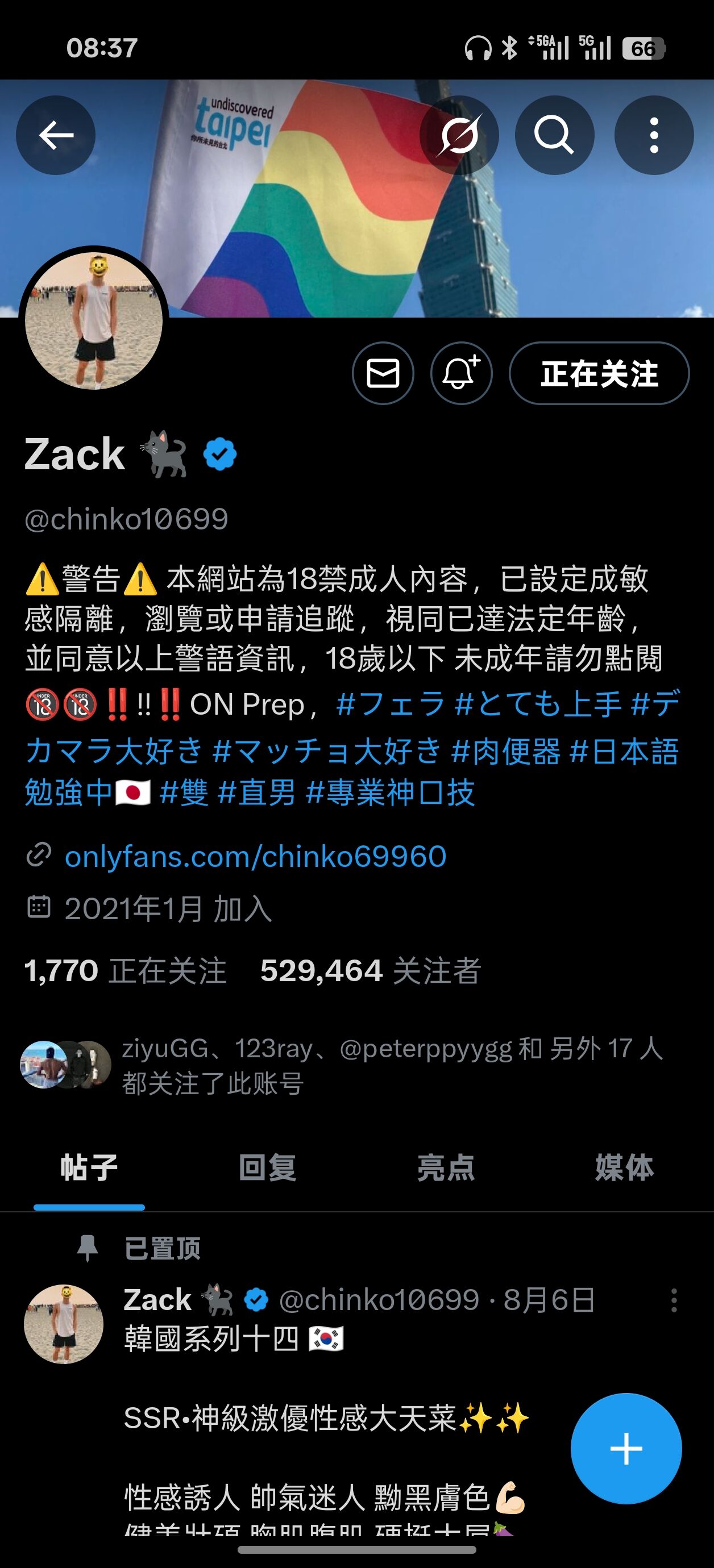The image size is (714, 1568).
Task: Open the onlyfans.com/chinko69960 link
Action: pyautogui.click(x=255, y=857)
